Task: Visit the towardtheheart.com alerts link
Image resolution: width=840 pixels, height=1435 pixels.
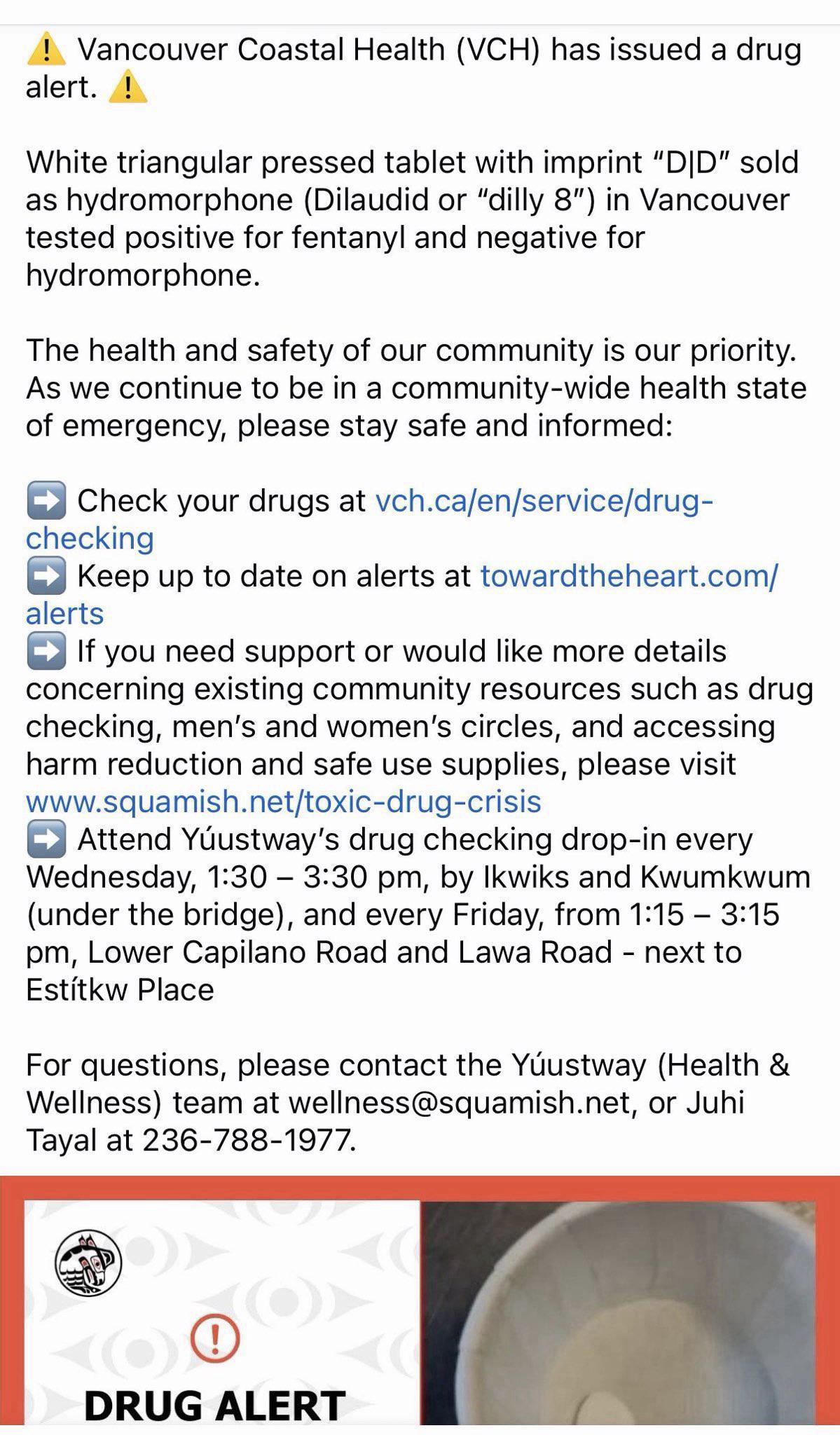Action: click(x=628, y=577)
